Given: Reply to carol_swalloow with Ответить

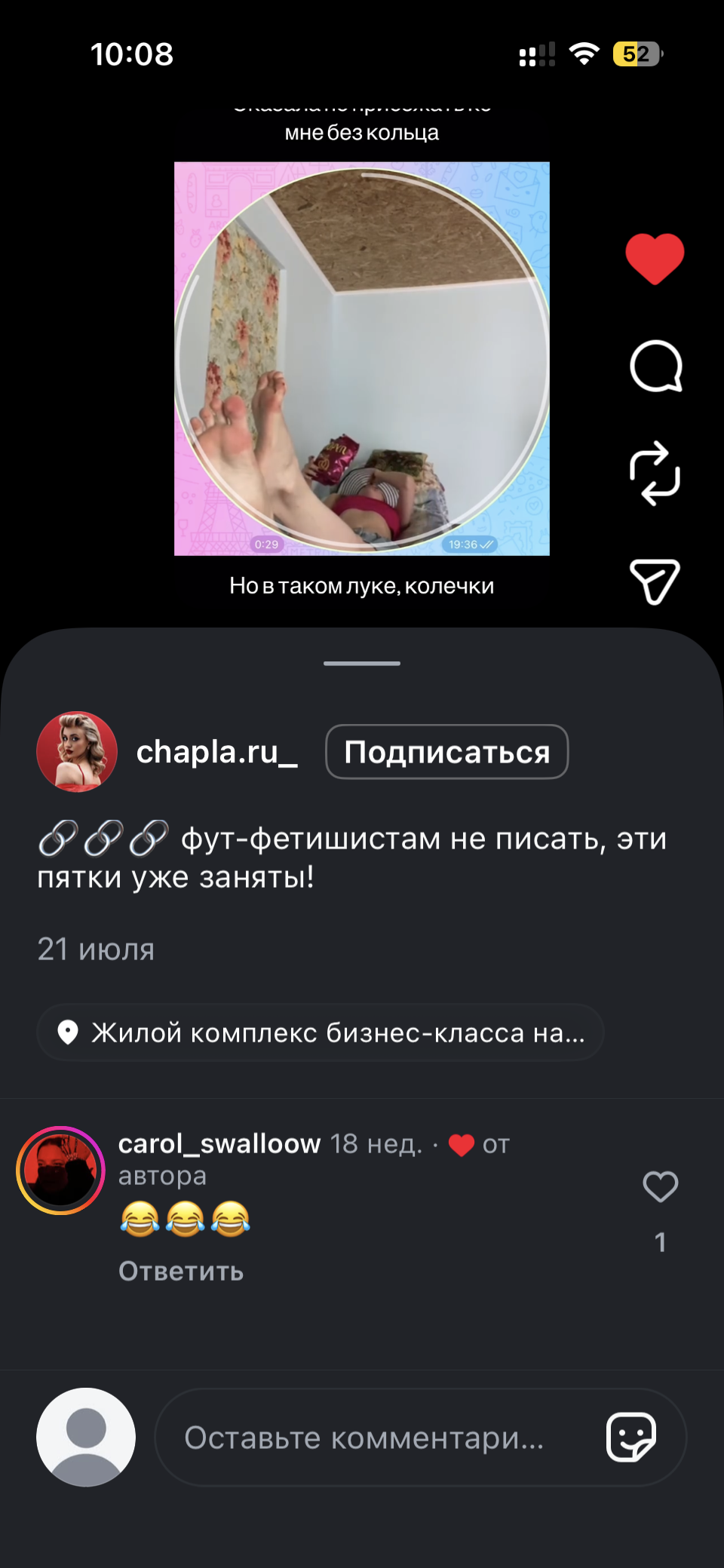Looking at the screenshot, I should pos(181,1272).
